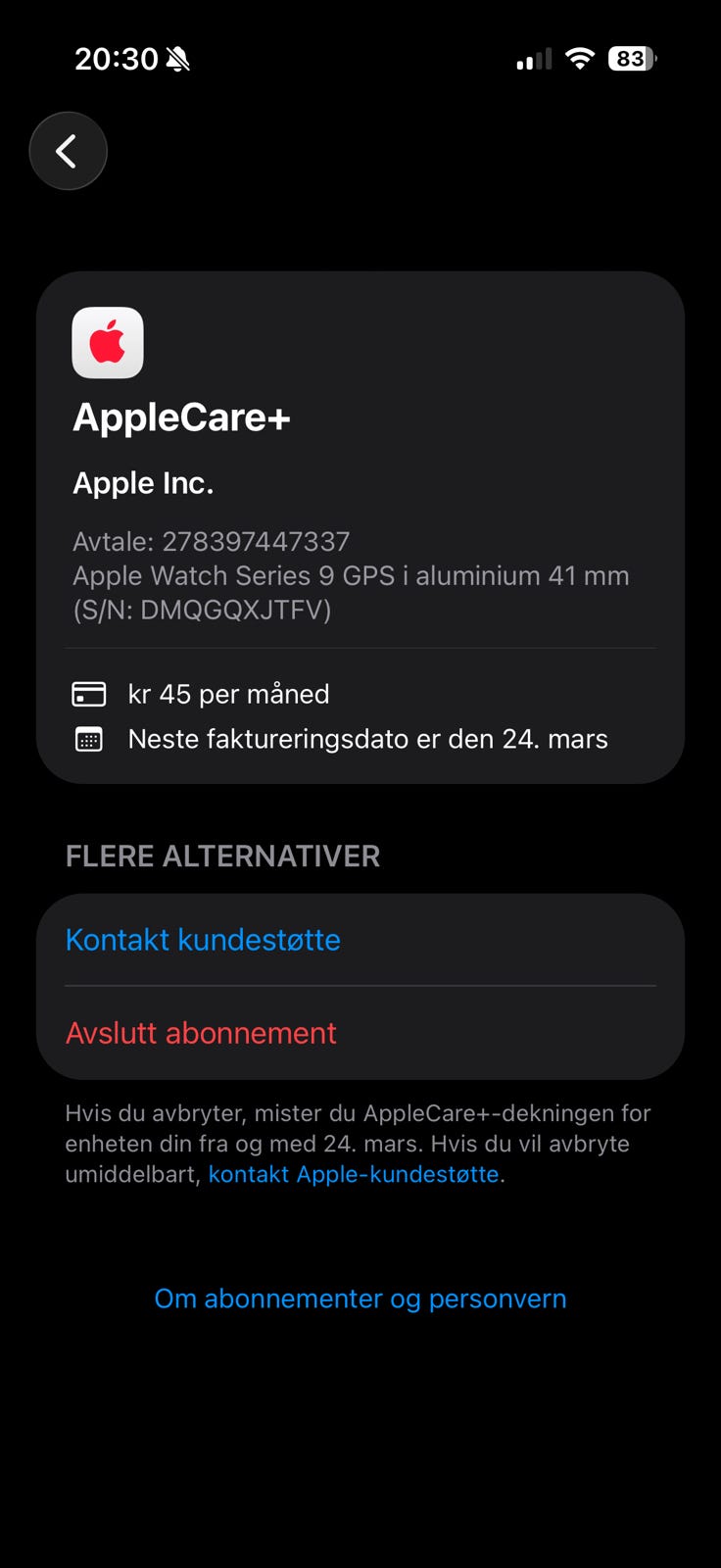This screenshot has height=1568, width=721.
Task: Go back using the arrow button
Action: click(x=68, y=151)
